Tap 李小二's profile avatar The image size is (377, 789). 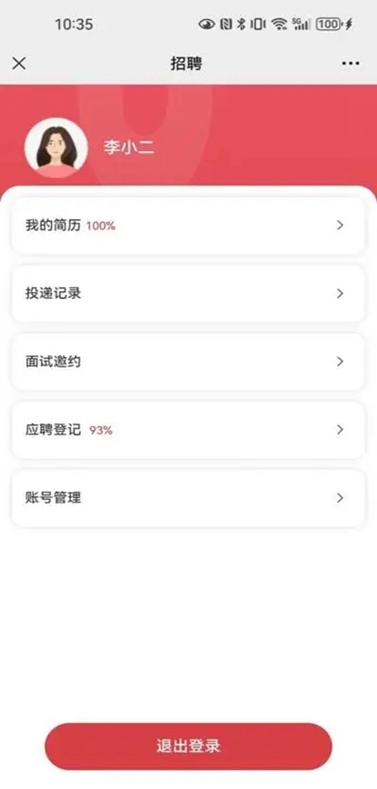click(56, 148)
